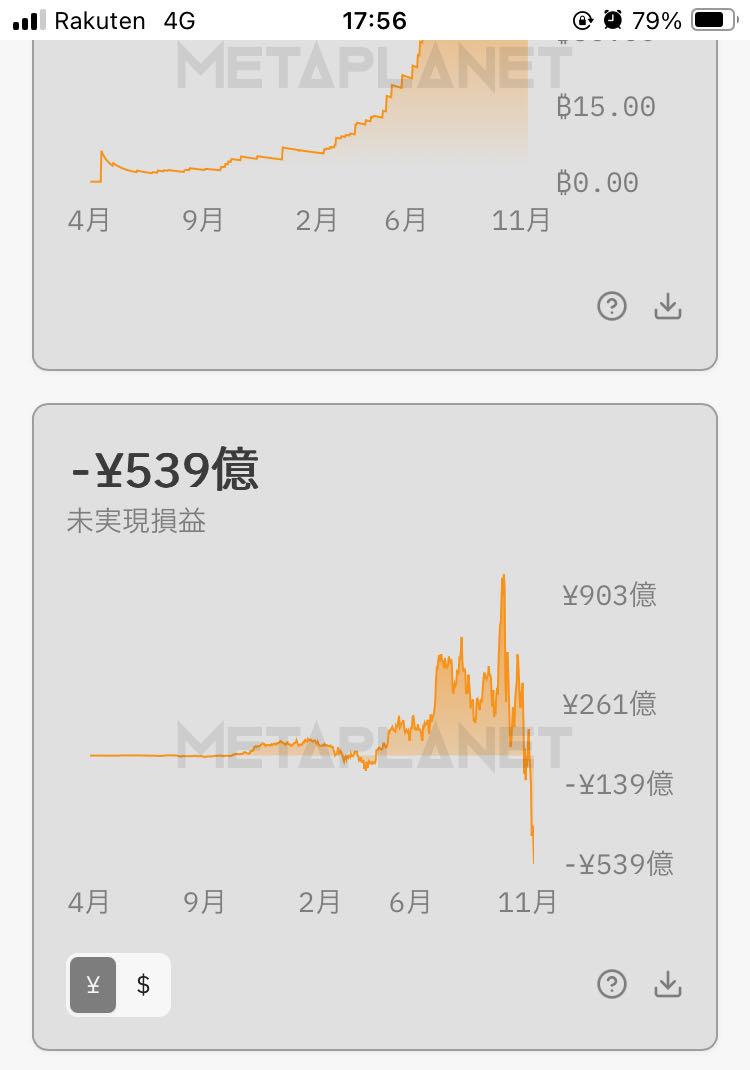
Task: Click the download arrow beside the lower chart
Action: 667,985
